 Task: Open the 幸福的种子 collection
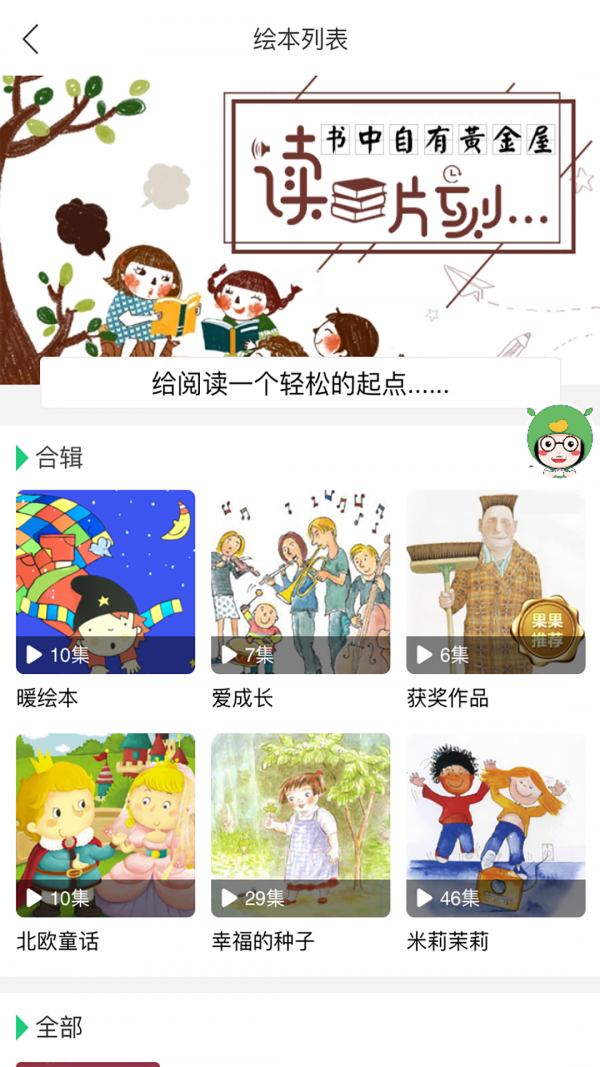tap(300, 825)
